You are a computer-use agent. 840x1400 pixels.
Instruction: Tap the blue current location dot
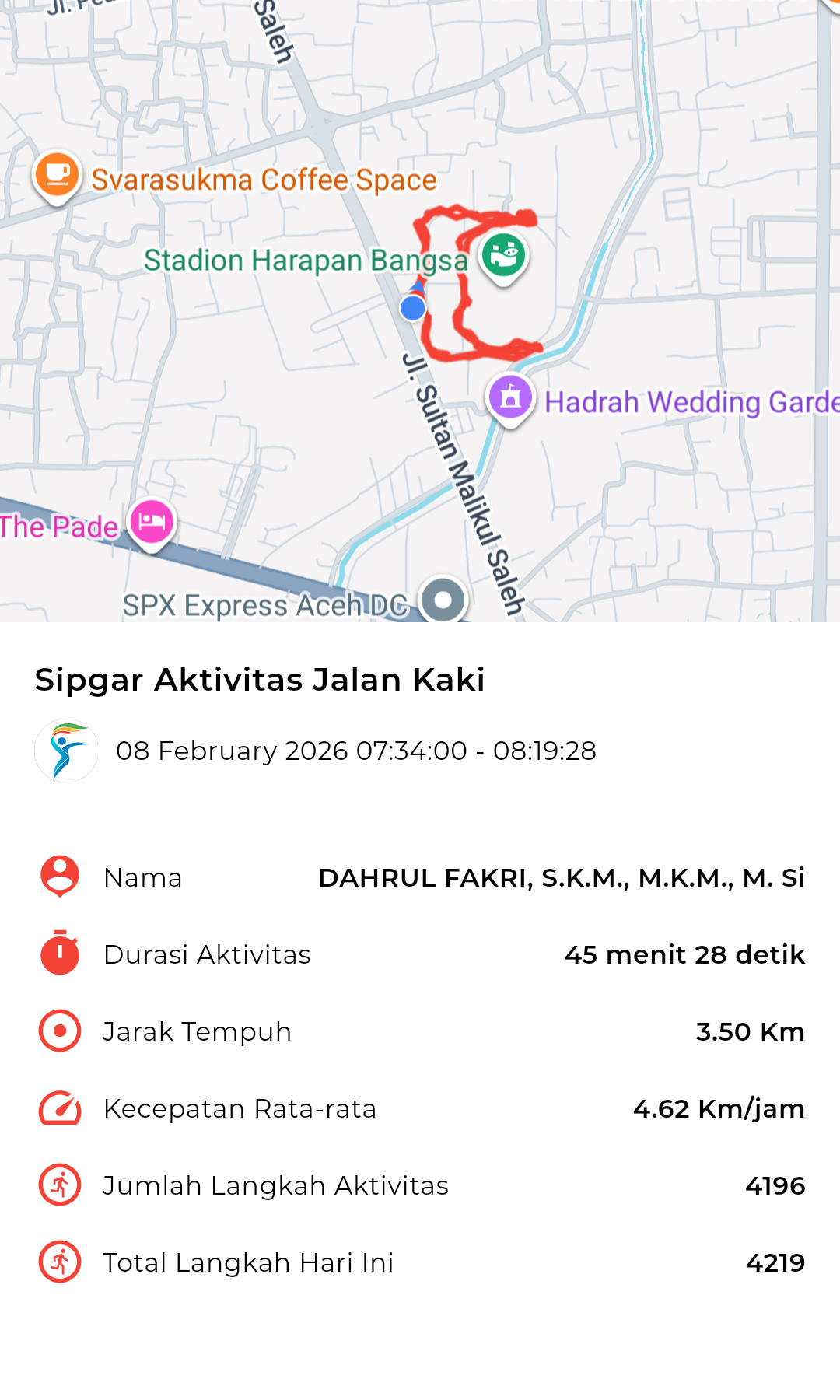point(413,308)
